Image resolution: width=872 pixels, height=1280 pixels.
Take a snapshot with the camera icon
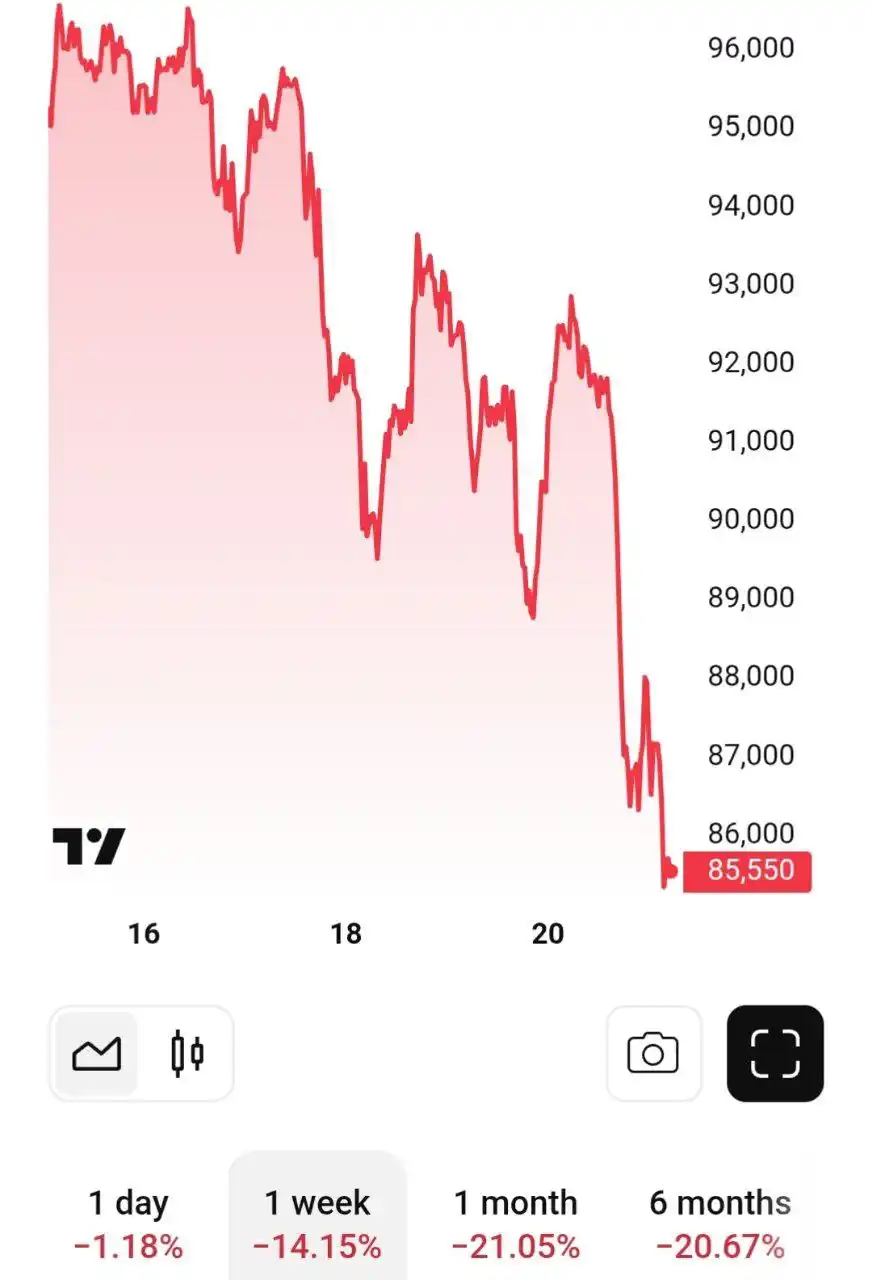point(653,1053)
